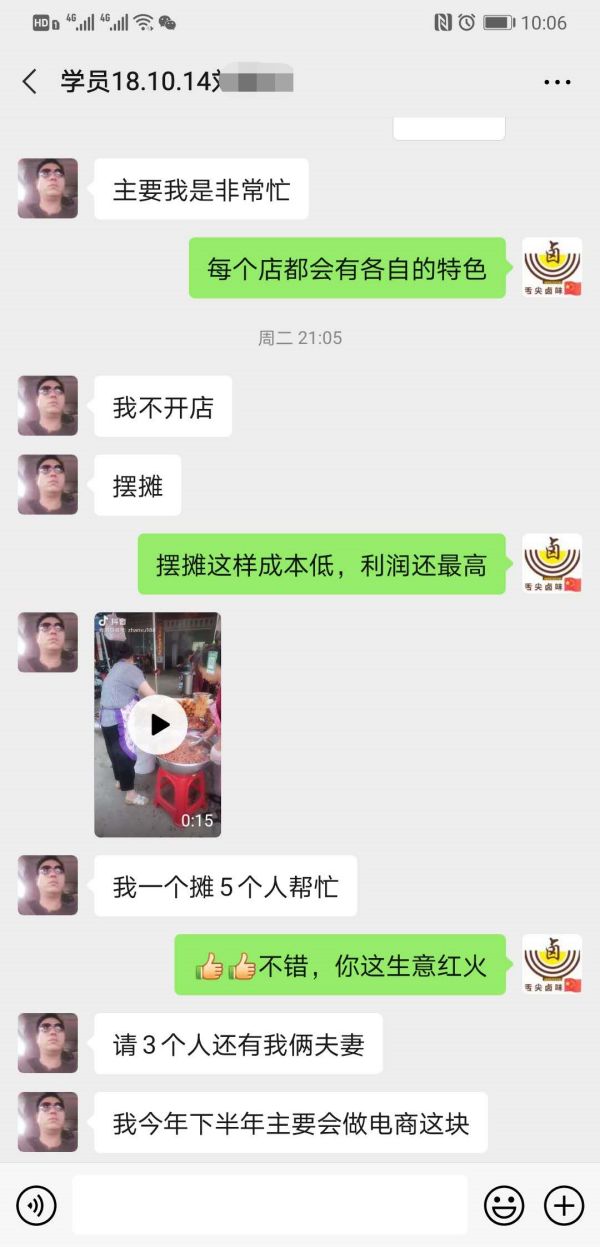Open sender's avatar beside 主要我是非常忙
The image size is (600, 1247).
pyautogui.click(x=48, y=189)
